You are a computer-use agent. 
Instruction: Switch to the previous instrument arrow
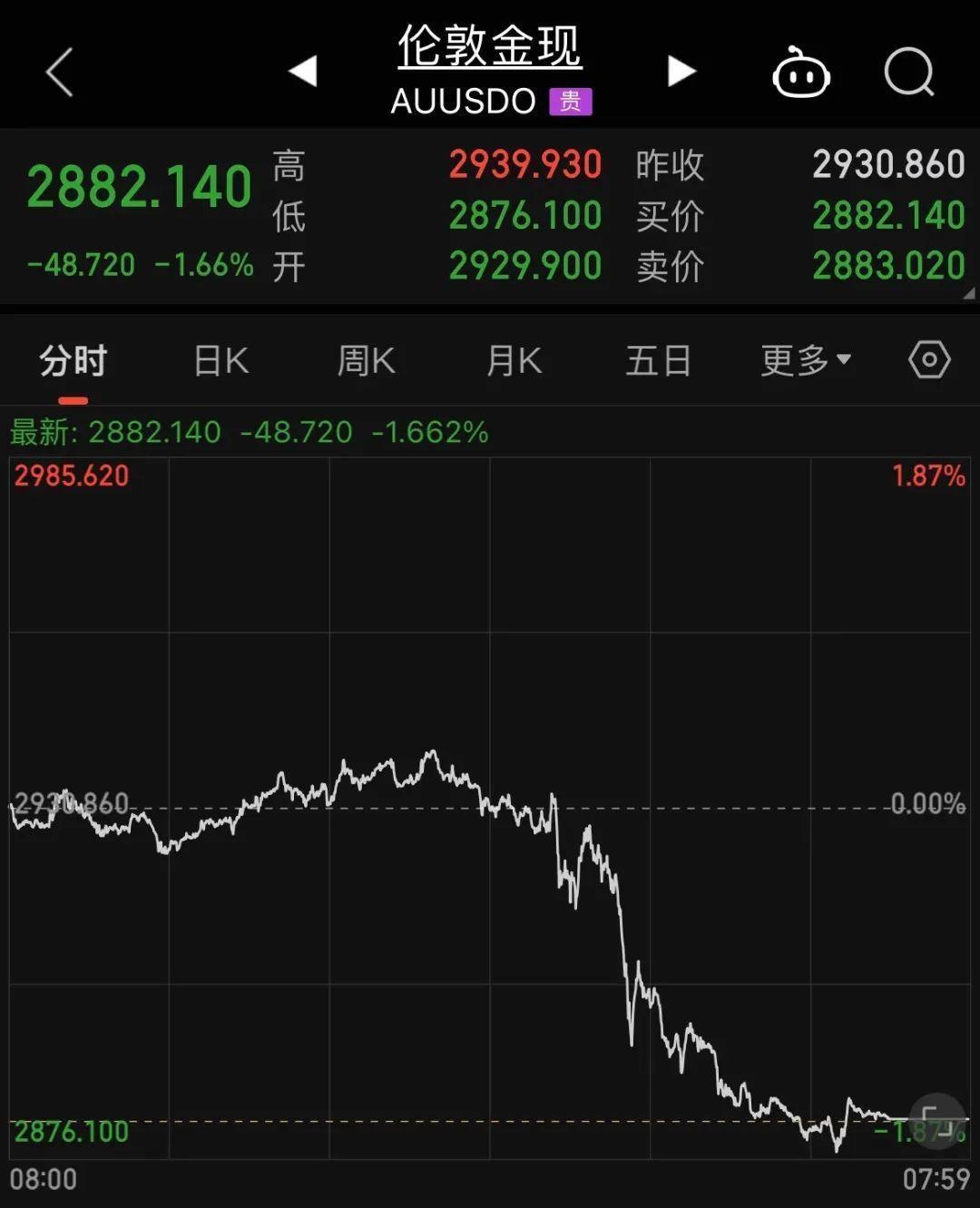(303, 72)
